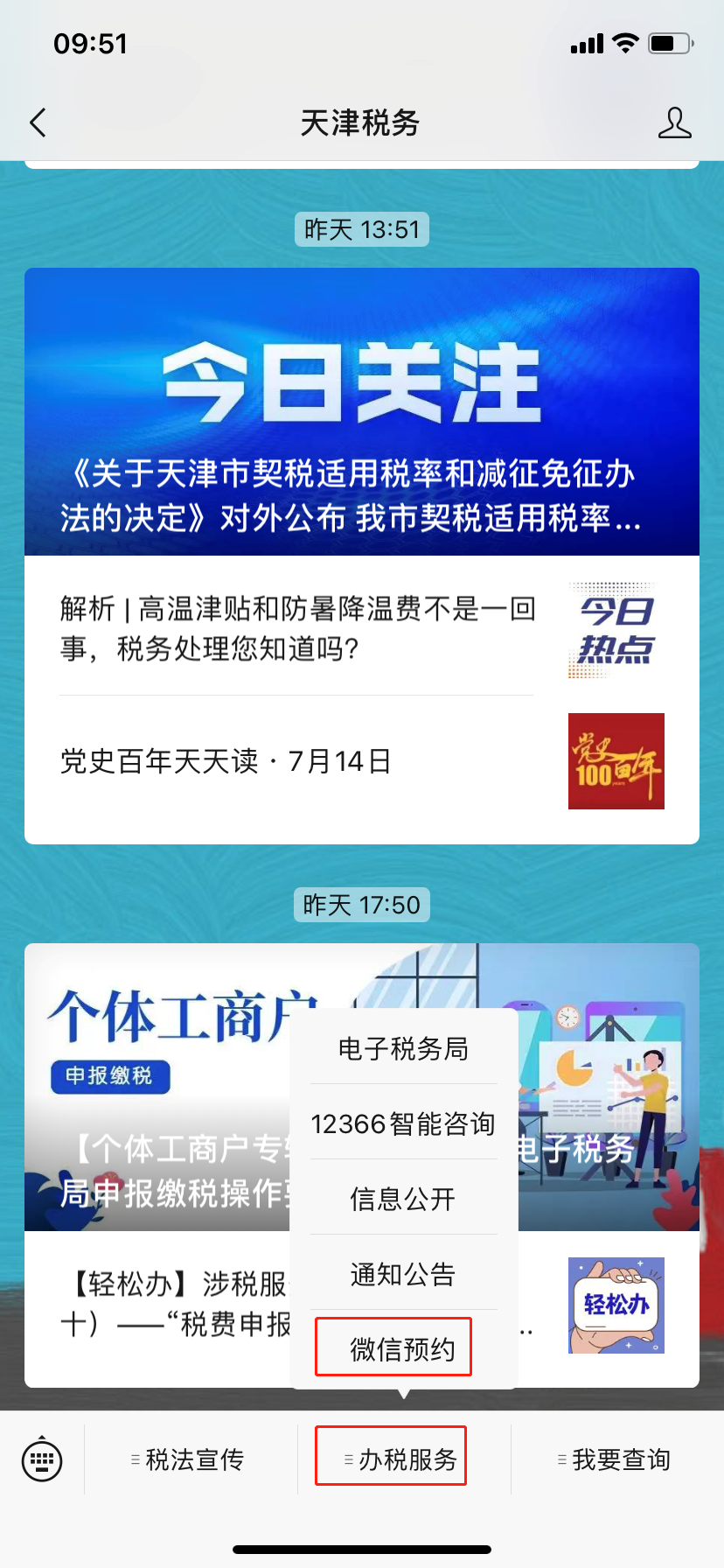724x1568 pixels.
Task: Open the 今日关注 headline article
Action: click(x=362, y=412)
